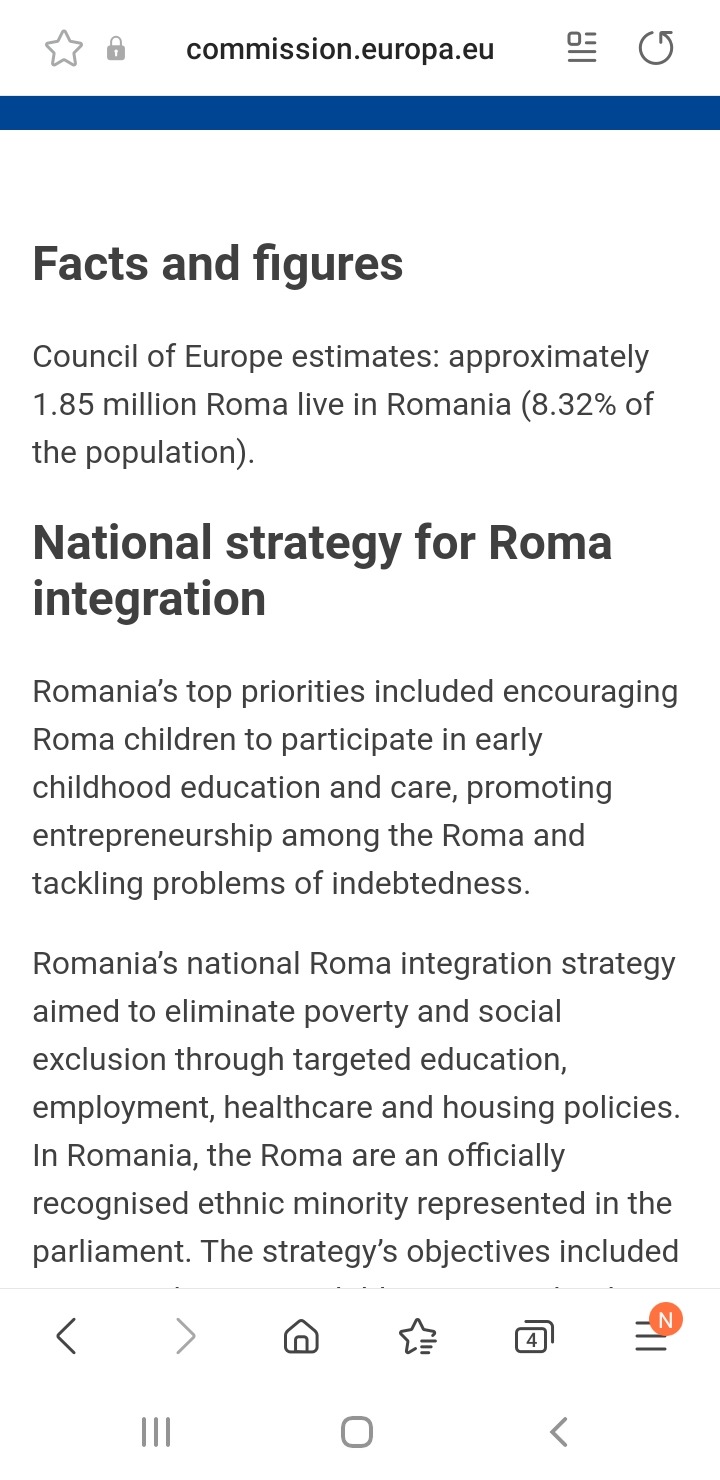Go back to the previous page
720x1480 pixels.
[x=66, y=1335]
